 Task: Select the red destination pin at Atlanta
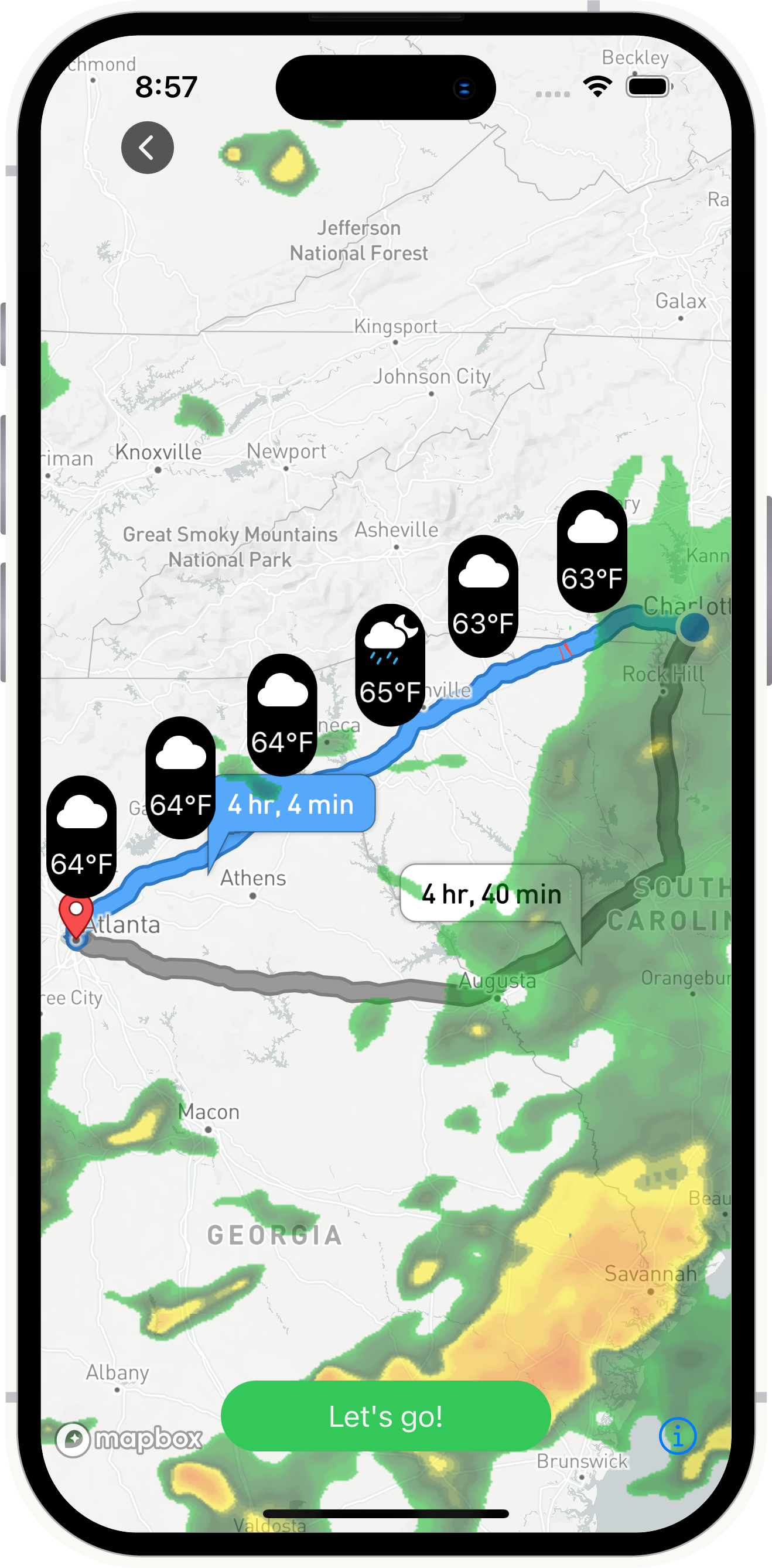point(77,911)
